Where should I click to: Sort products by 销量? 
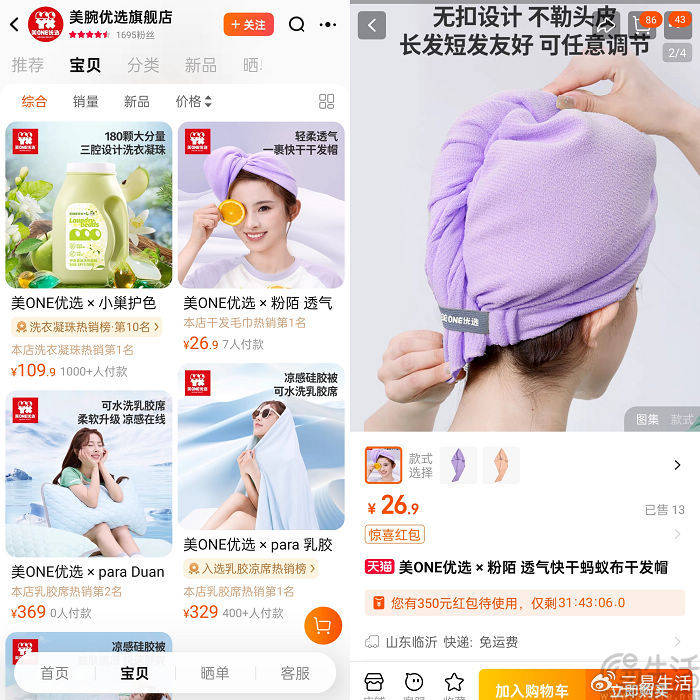86,101
